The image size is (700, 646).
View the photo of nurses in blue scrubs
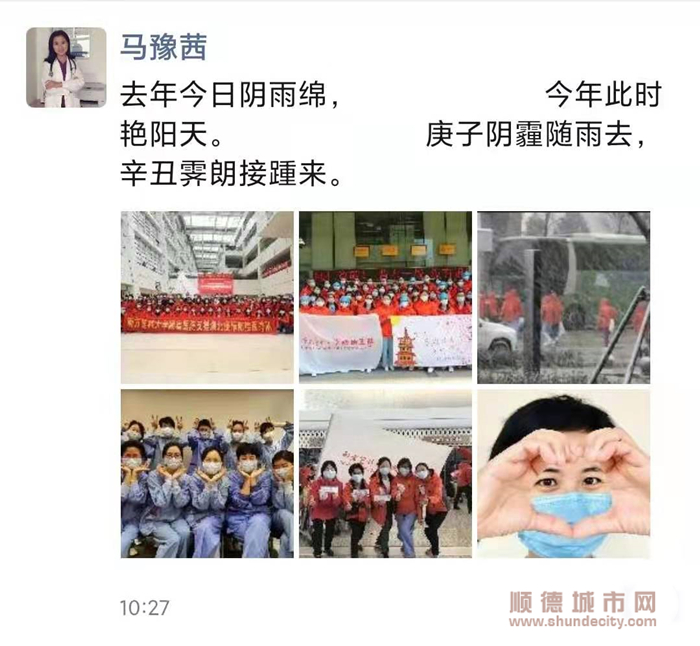(x=207, y=473)
